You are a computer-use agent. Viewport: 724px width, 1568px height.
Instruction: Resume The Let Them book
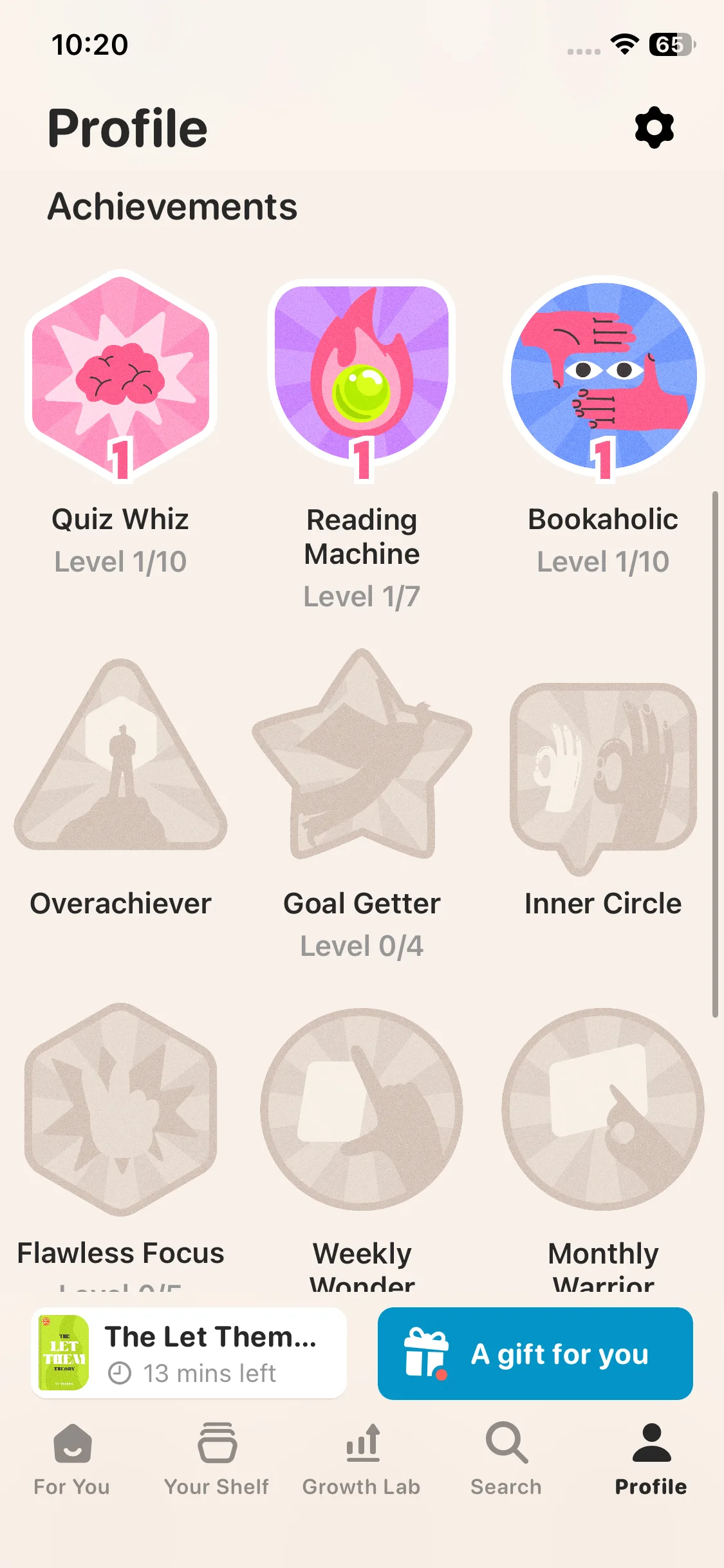point(189,1353)
